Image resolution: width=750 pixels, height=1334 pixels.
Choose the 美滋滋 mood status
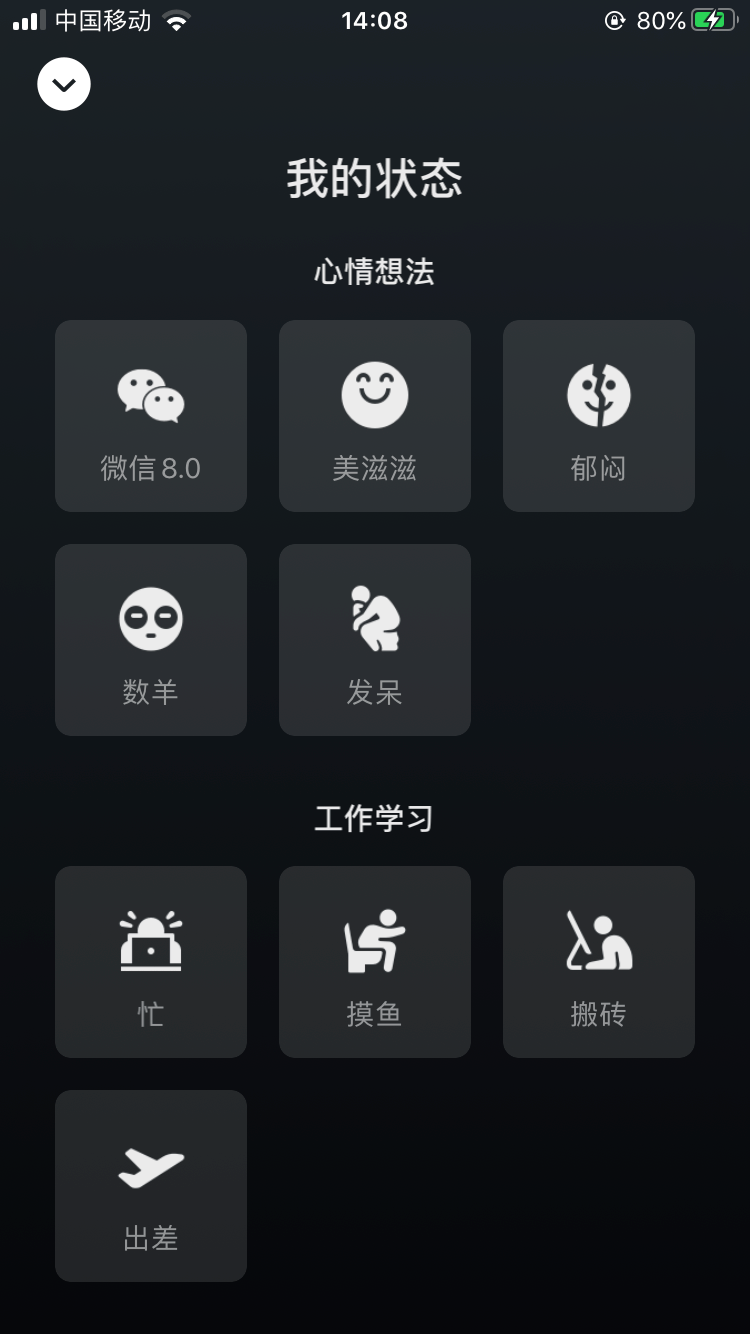tap(375, 416)
